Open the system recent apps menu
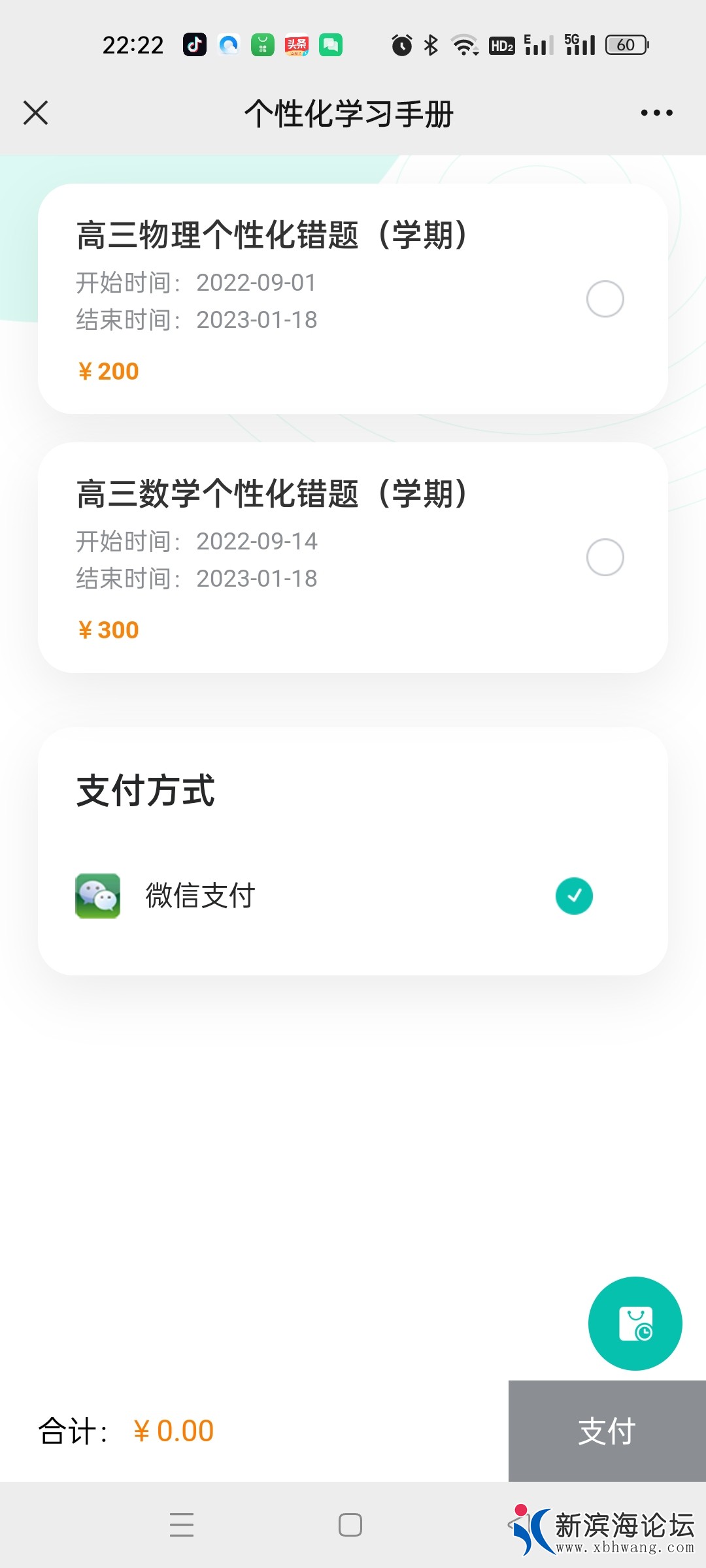 (182, 1525)
